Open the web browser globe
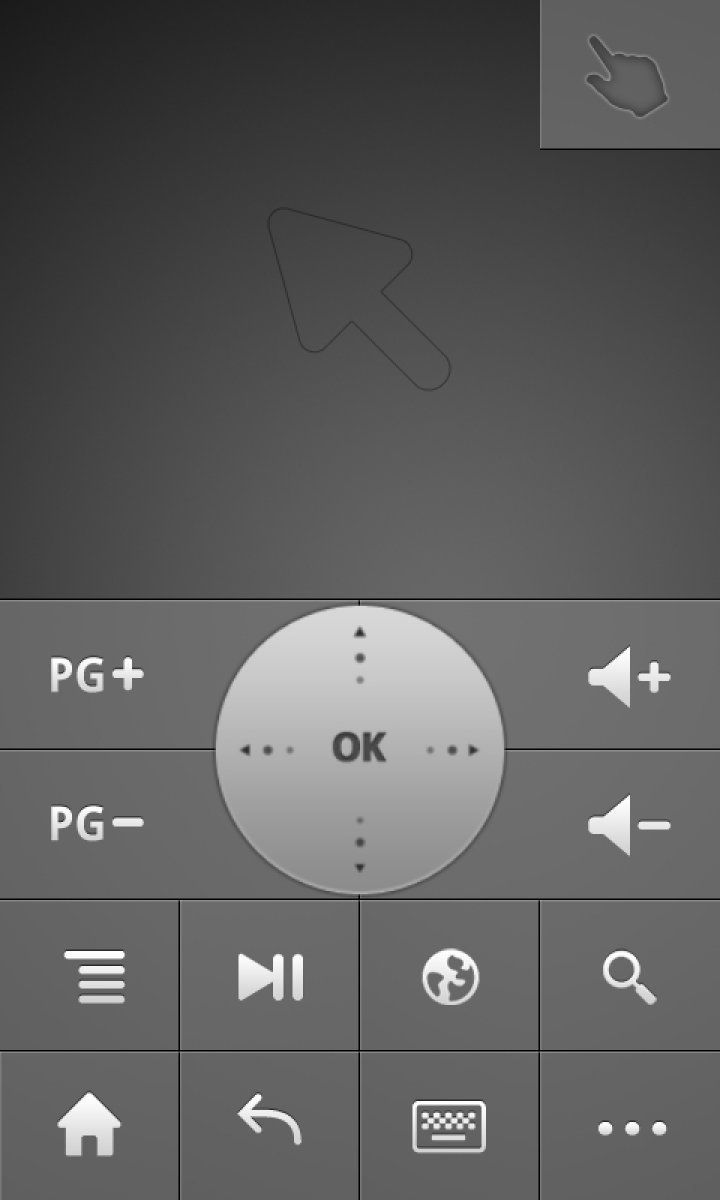The height and width of the screenshot is (1200, 720). click(x=450, y=976)
